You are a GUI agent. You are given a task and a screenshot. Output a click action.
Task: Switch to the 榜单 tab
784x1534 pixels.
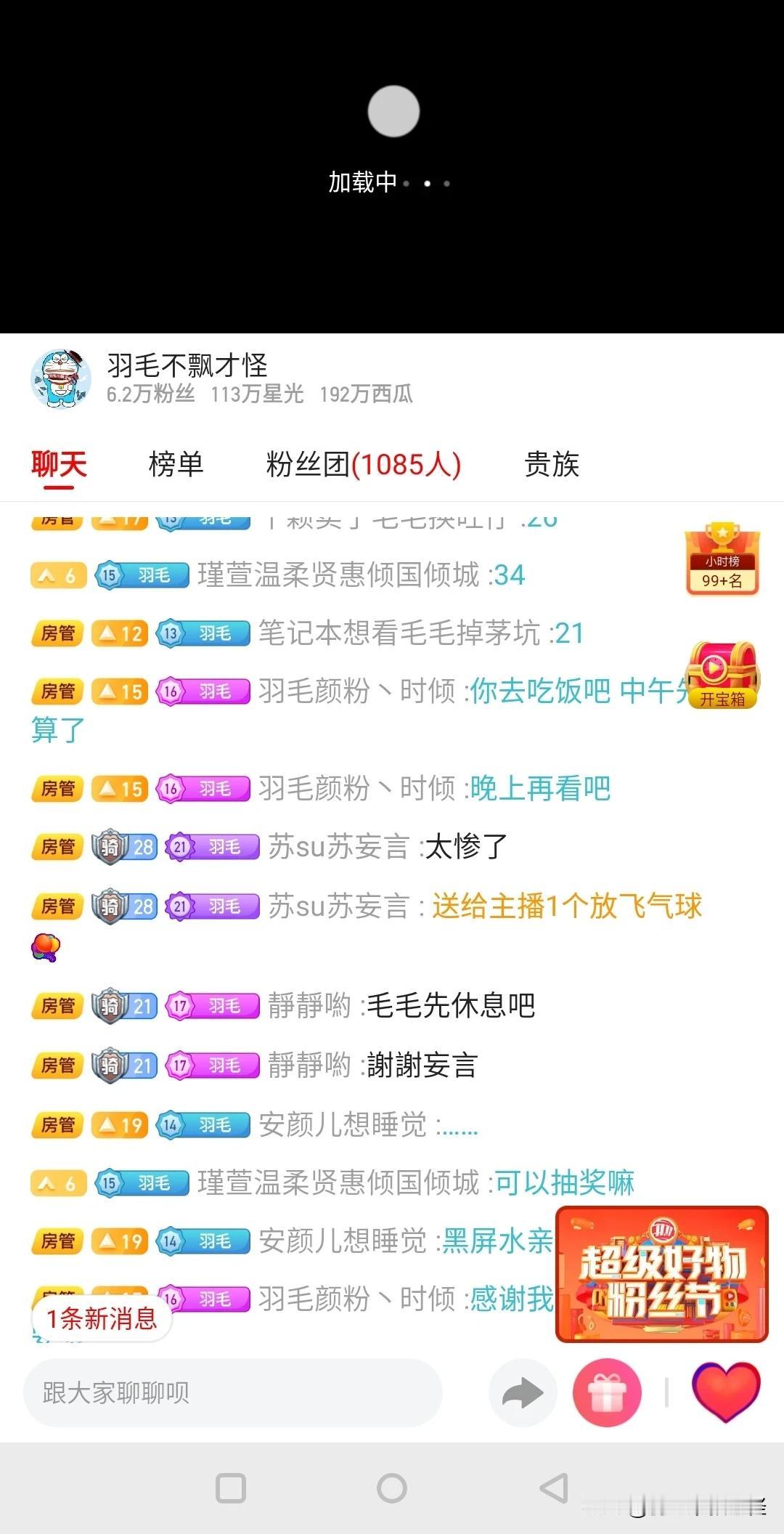[175, 465]
